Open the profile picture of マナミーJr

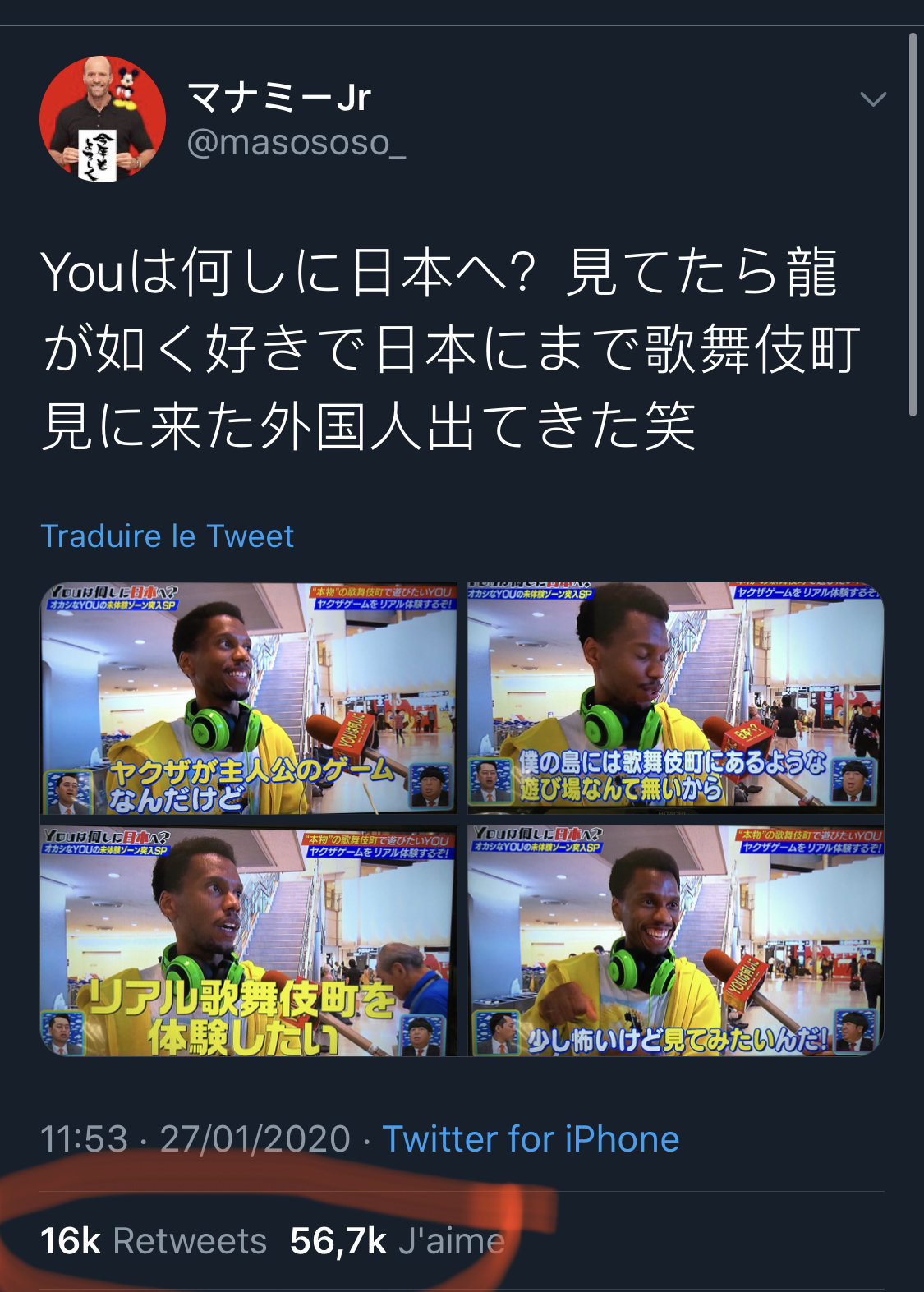coord(103,119)
